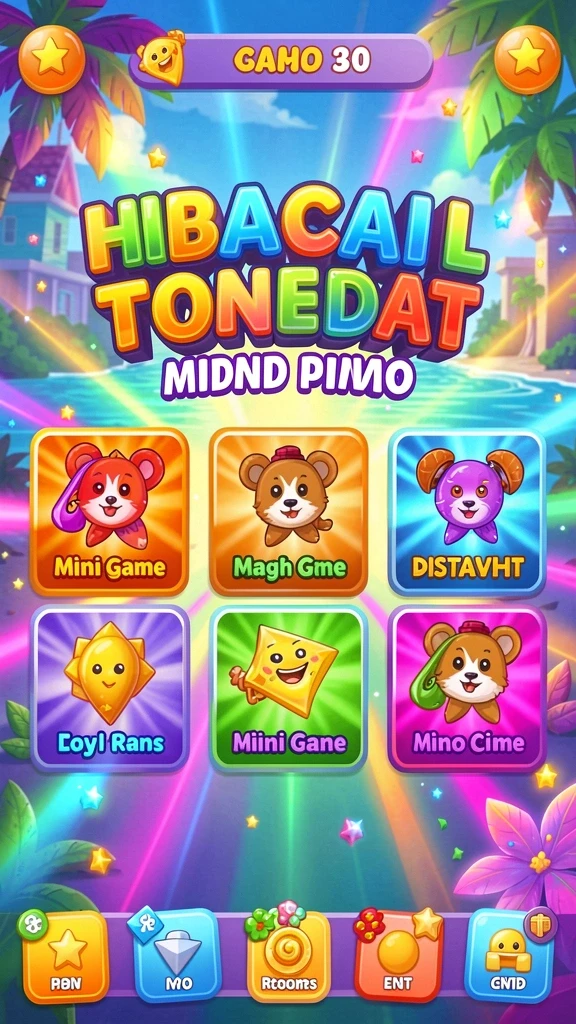Select the Magh Gme tile
The image size is (576, 1024).
[288, 511]
